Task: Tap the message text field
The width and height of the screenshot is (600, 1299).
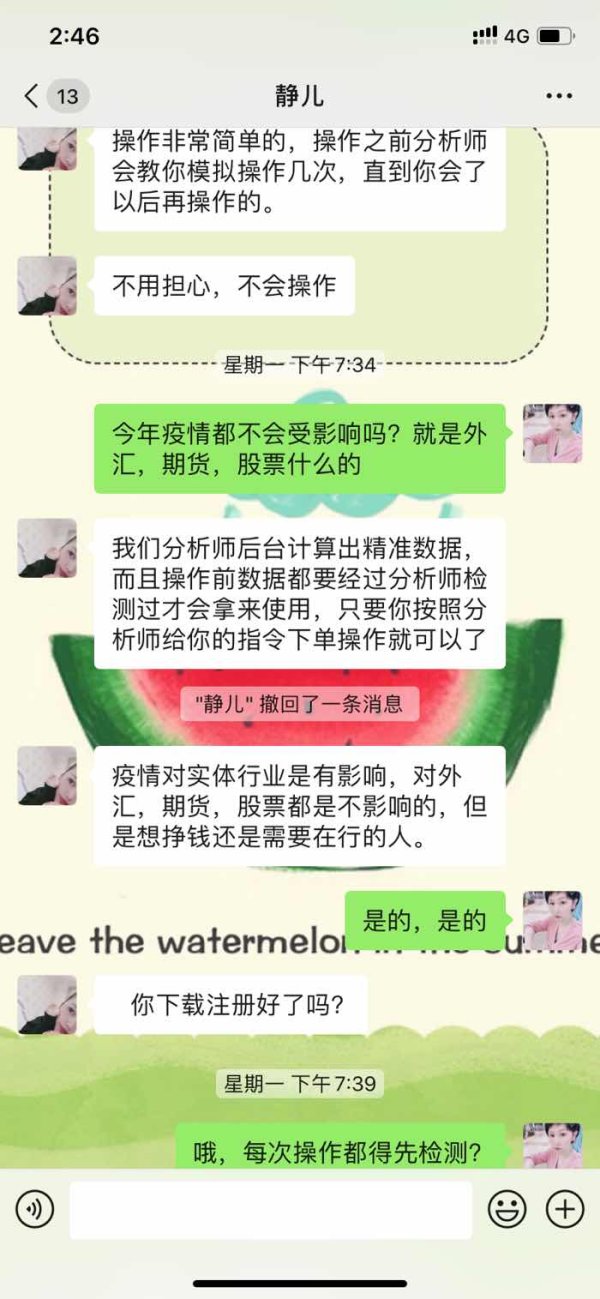Action: tap(270, 1210)
